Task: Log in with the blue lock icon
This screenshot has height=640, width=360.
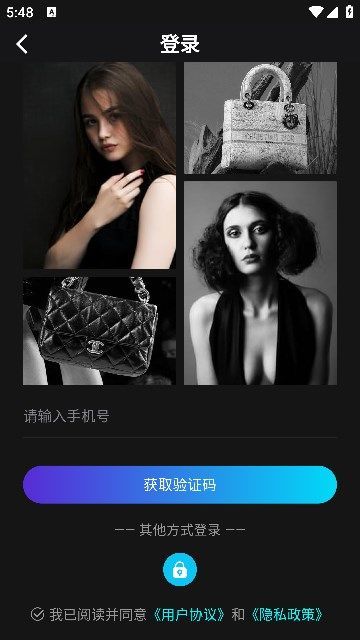Action: point(180,569)
